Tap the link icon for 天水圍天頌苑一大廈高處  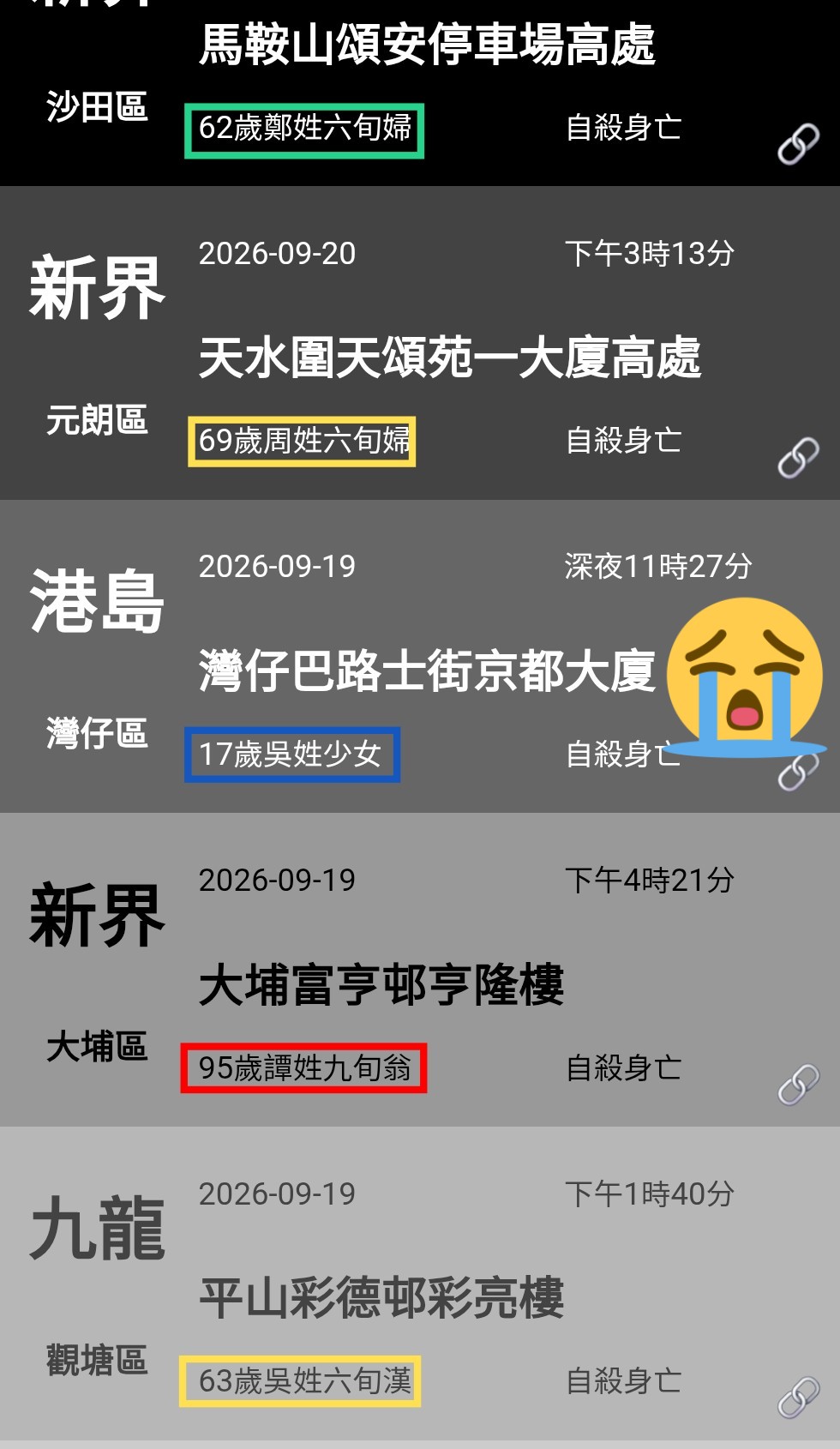pos(798,457)
